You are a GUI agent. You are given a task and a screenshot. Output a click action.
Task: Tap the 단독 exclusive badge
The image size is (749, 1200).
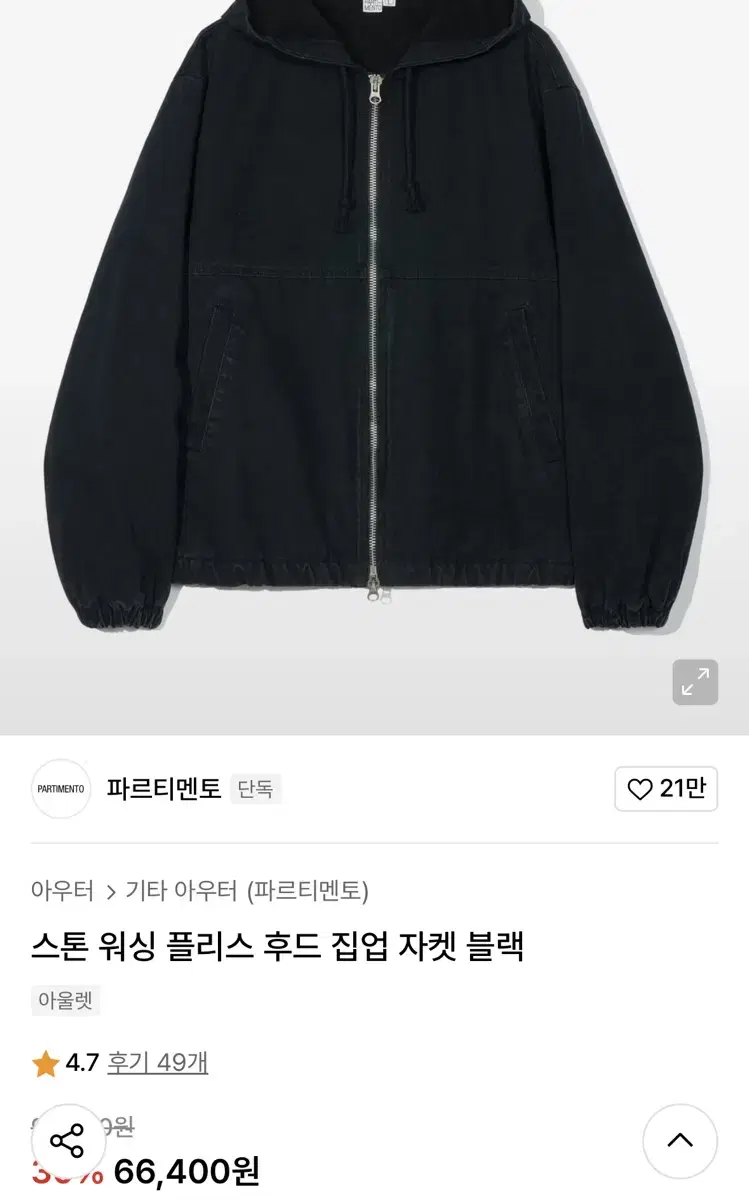pos(254,789)
